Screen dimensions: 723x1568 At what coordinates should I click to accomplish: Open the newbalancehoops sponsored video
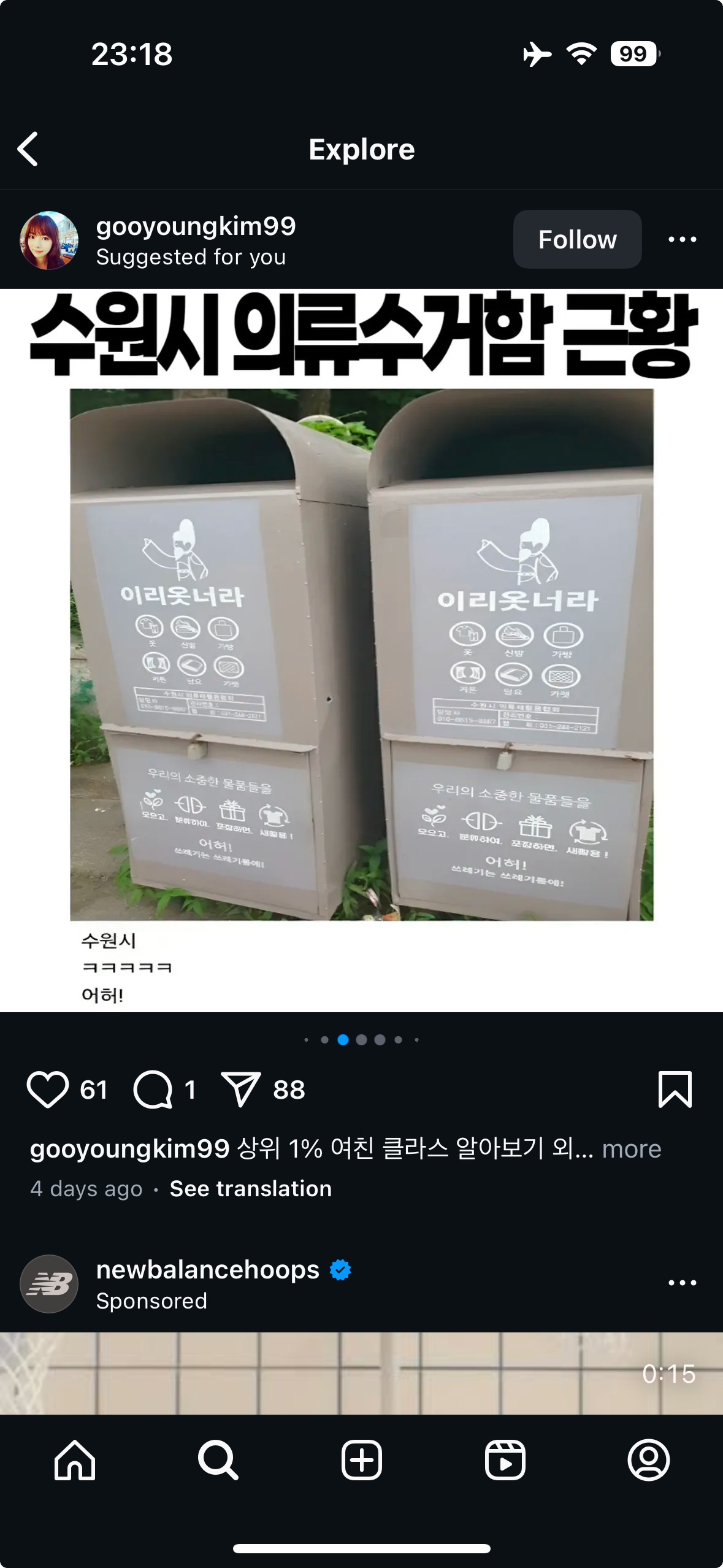coord(362,1373)
